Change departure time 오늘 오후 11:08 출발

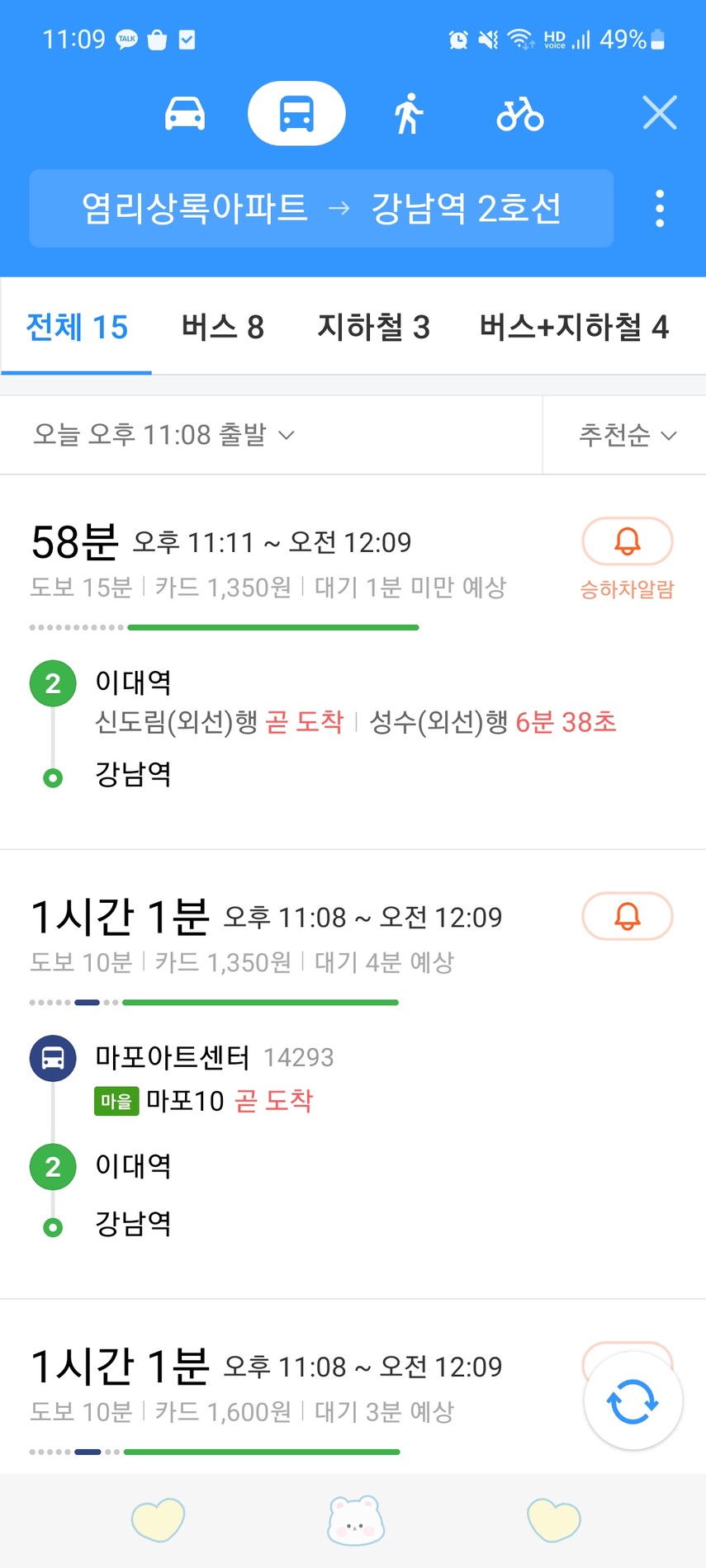point(163,434)
